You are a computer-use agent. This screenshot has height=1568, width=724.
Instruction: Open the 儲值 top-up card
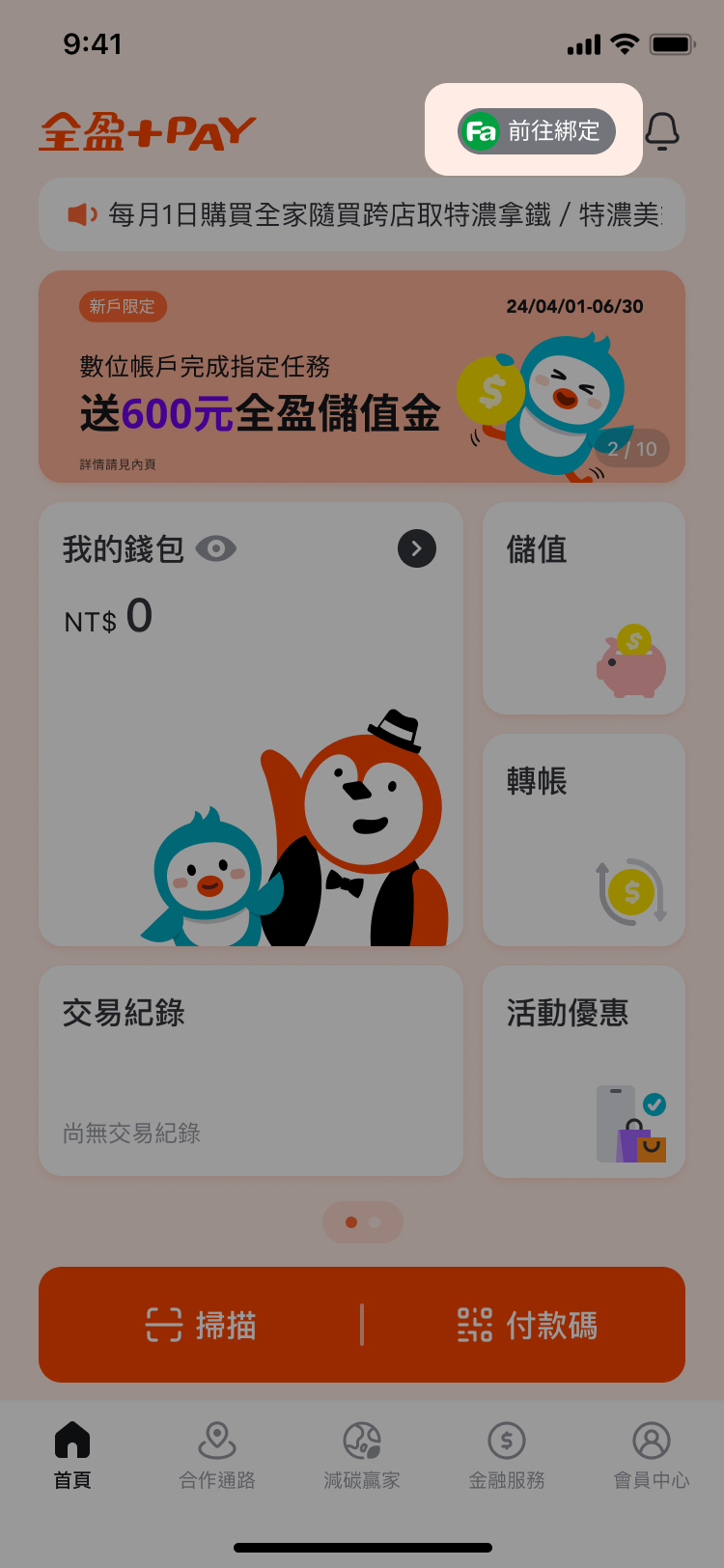[x=584, y=608]
